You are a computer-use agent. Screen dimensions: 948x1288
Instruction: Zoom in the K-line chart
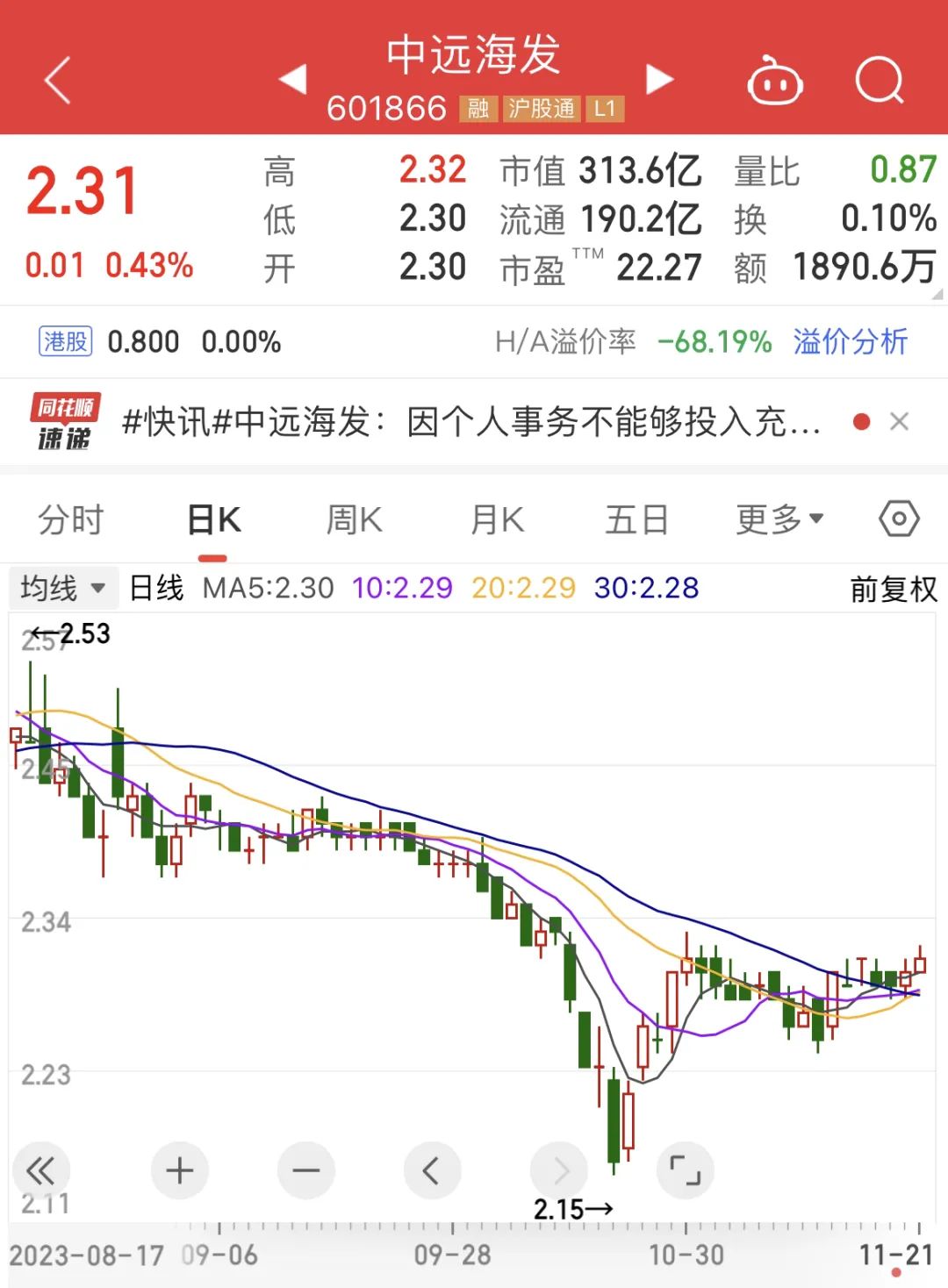point(179,1170)
